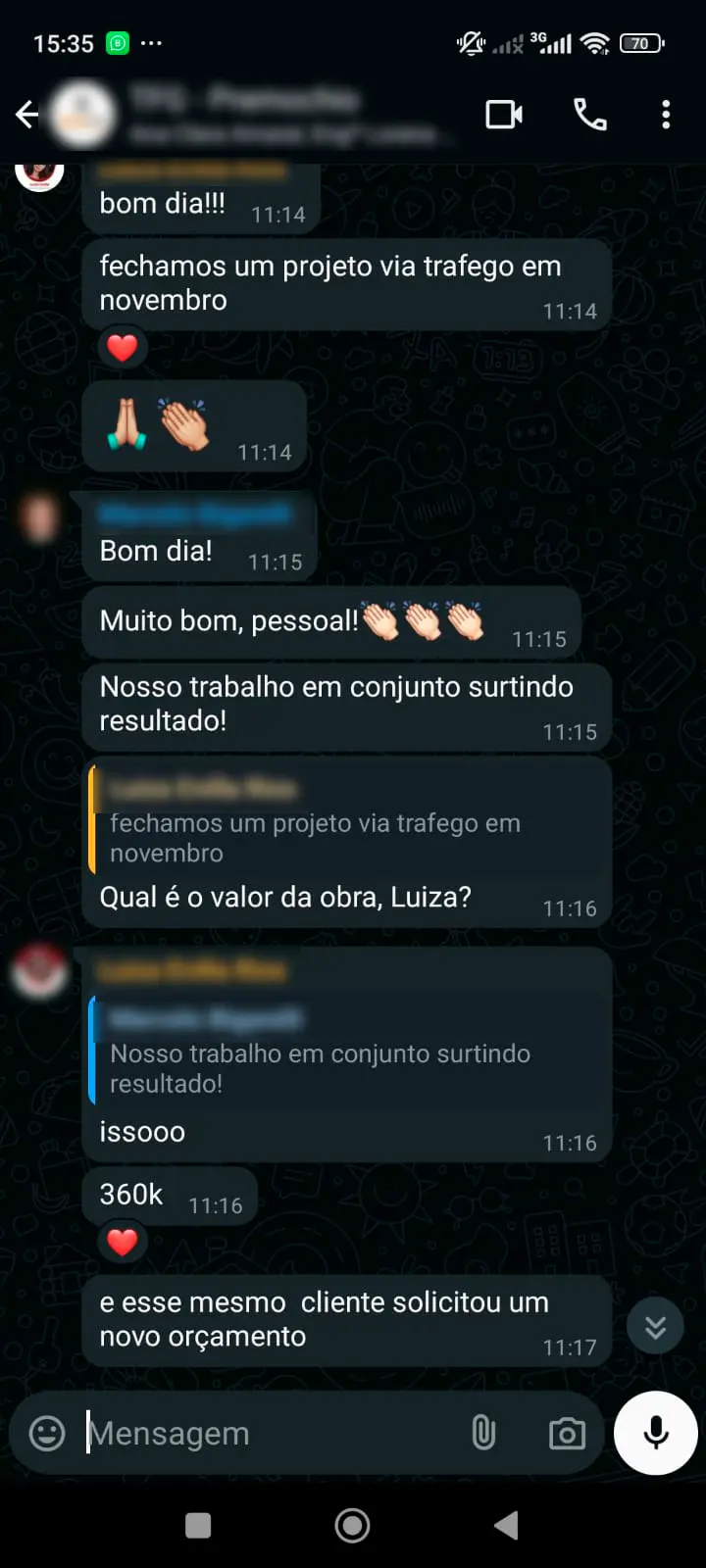This screenshot has height=1568, width=706.
Task: Tap the scroll-to-bottom double chevron
Action: pyautogui.click(x=655, y=1325)
